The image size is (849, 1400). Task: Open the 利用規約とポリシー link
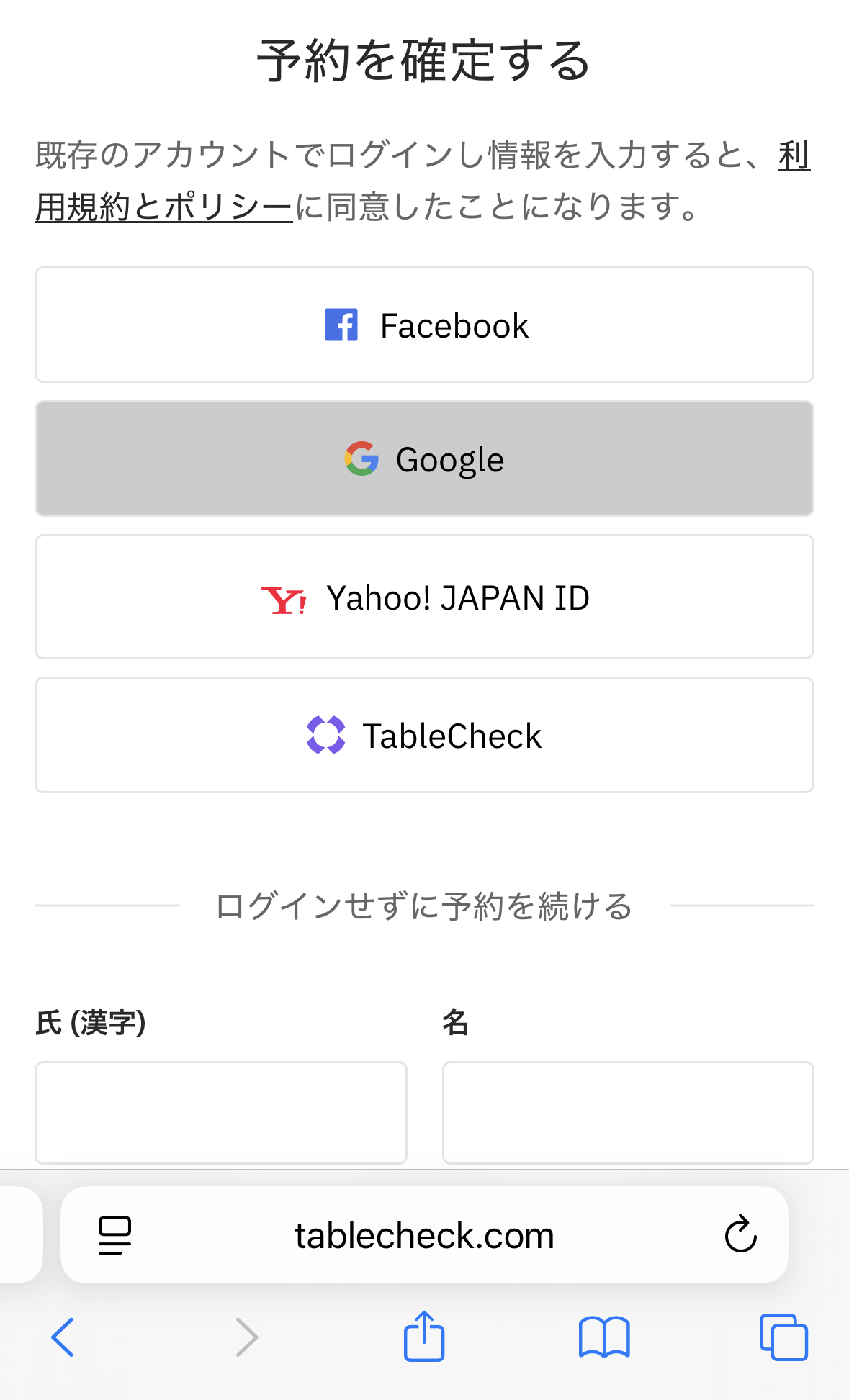click(164, 207)
